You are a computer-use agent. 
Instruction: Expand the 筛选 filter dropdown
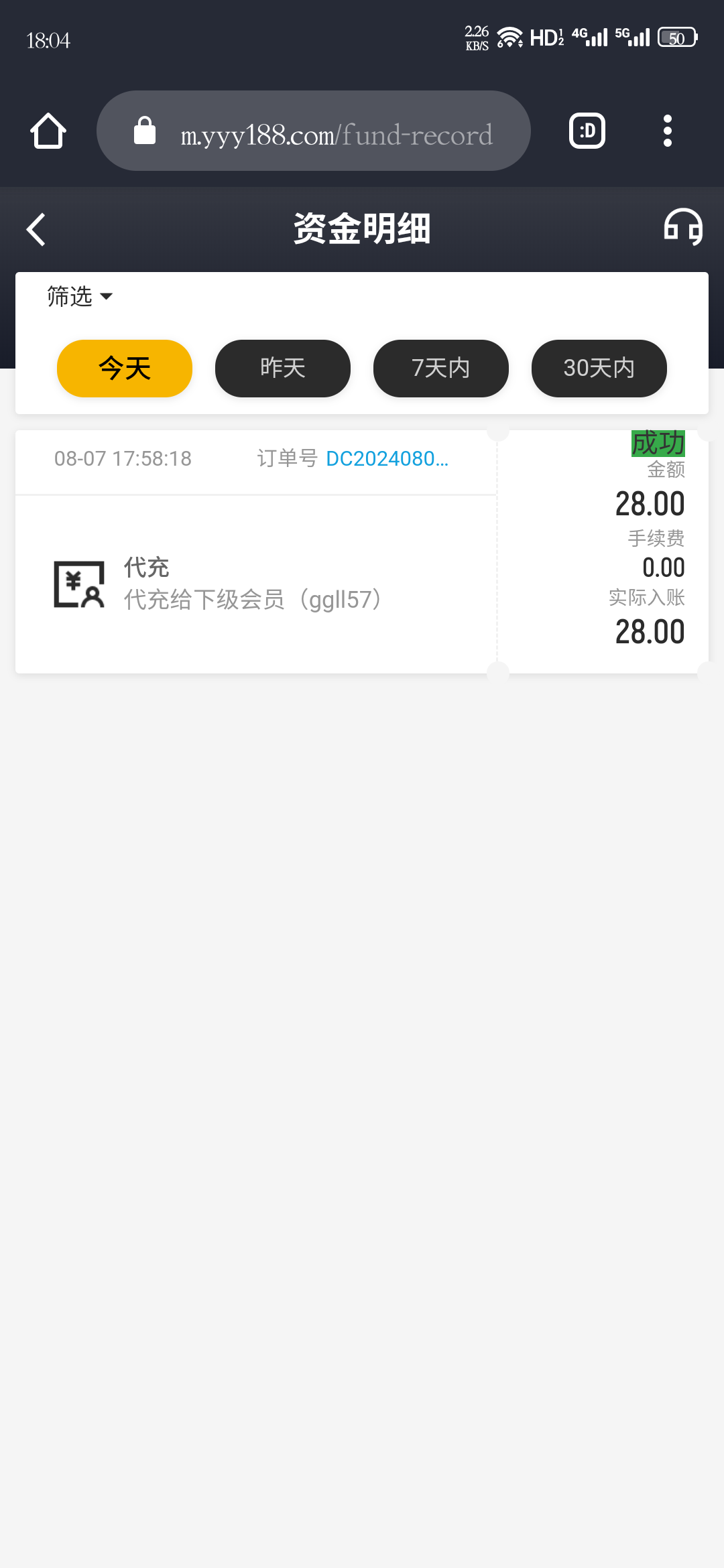pyautogui.click(x=80, y=296)
